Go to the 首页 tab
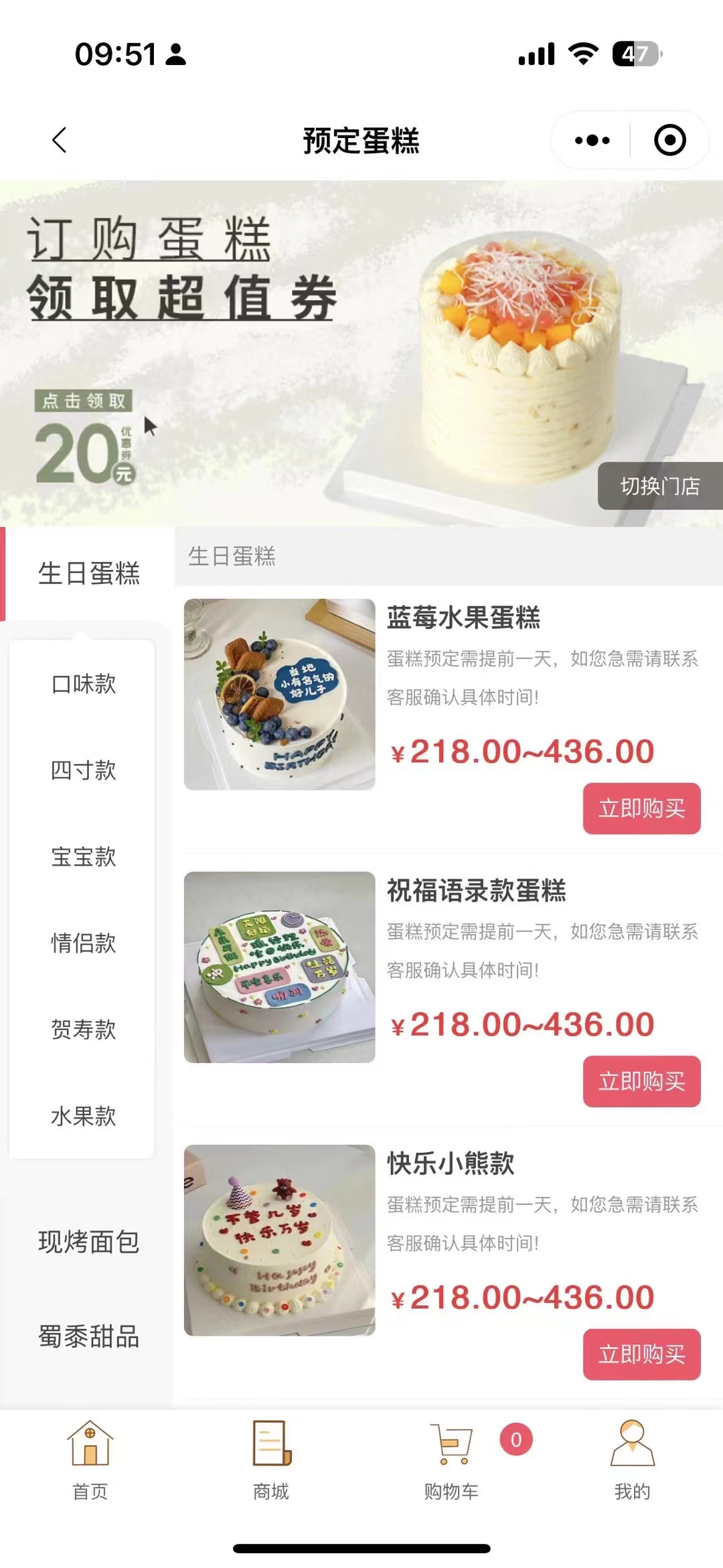This screenshot has width=723, height=1568. pyautogui.click(x=90, y=1461)
